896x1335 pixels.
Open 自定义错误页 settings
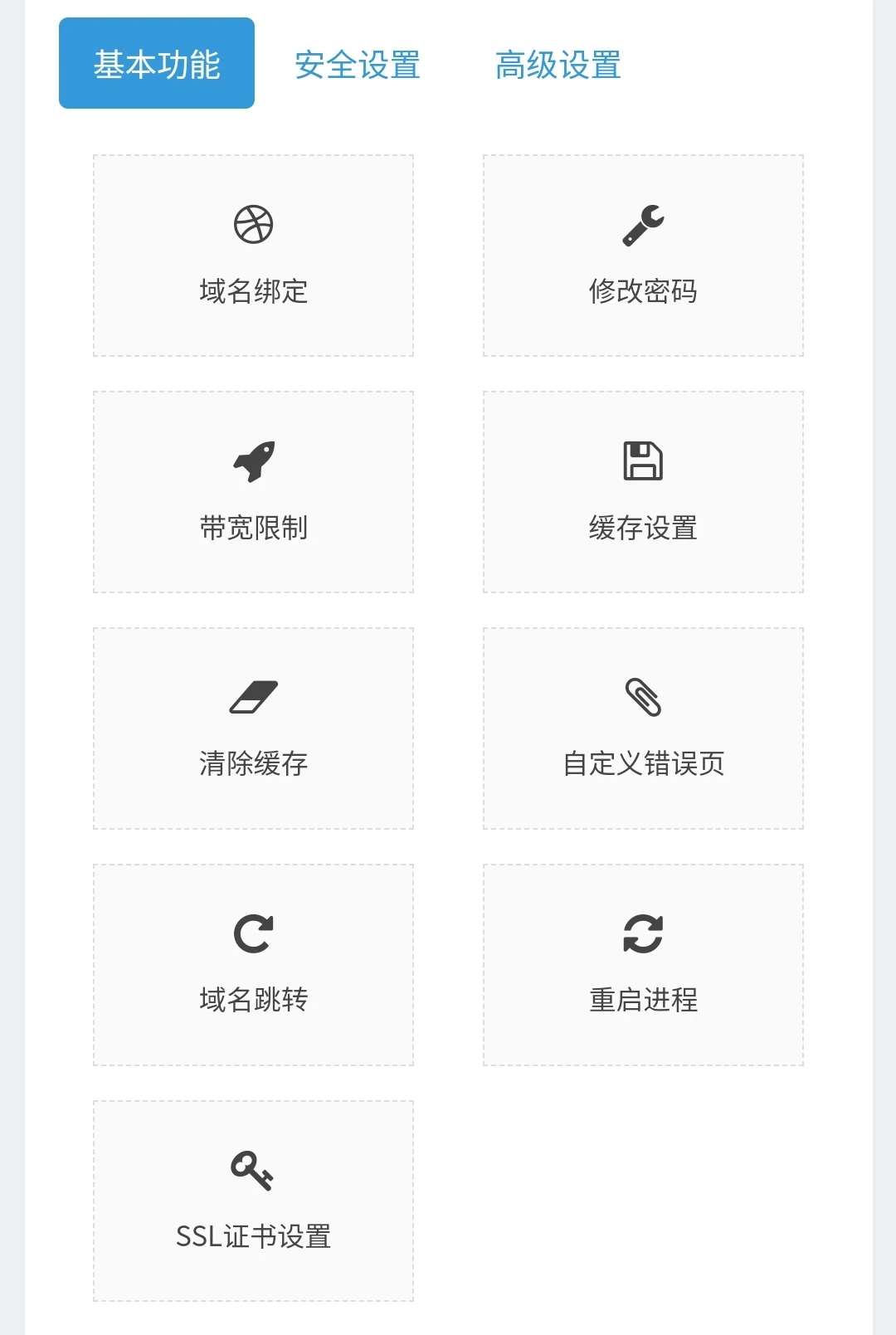643,728
